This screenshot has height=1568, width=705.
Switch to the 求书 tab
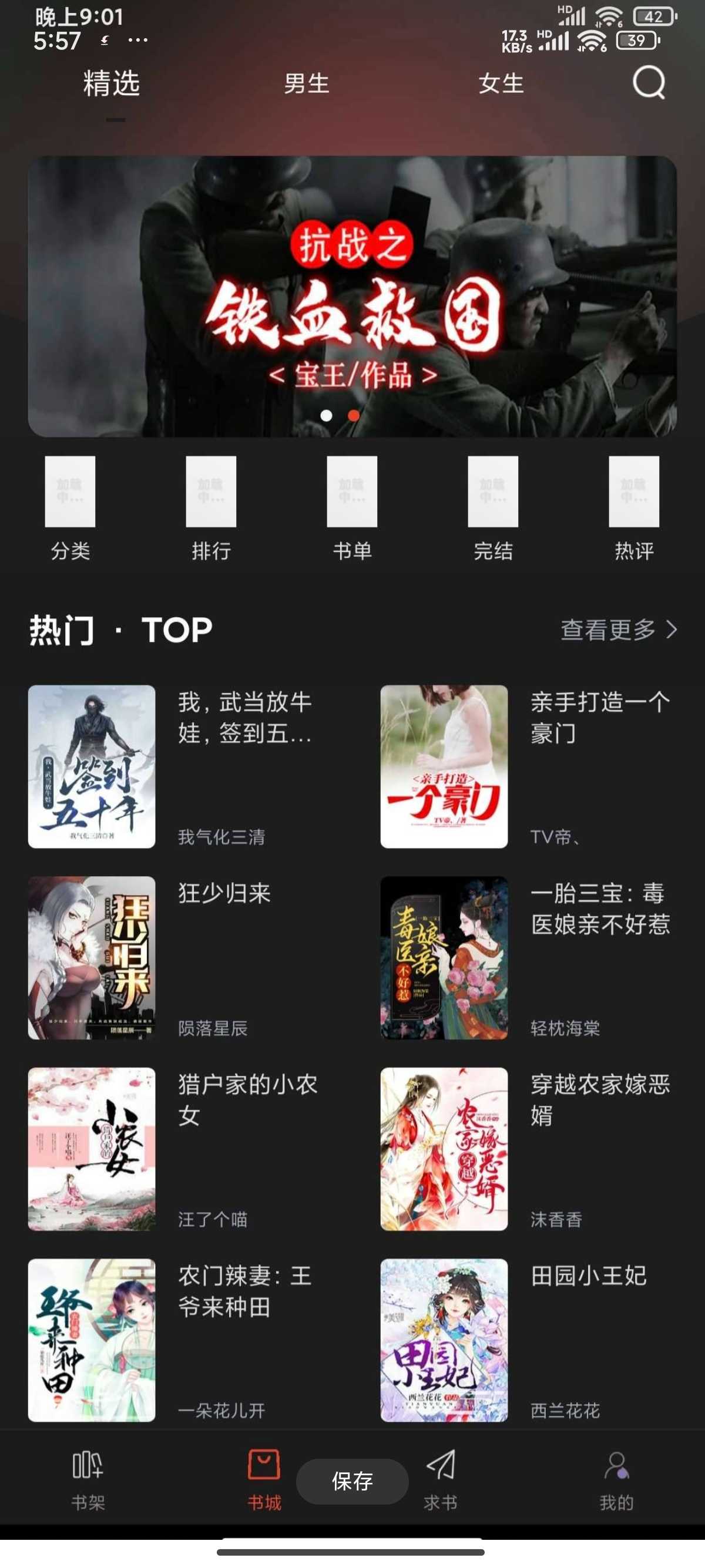[440, 1479]
